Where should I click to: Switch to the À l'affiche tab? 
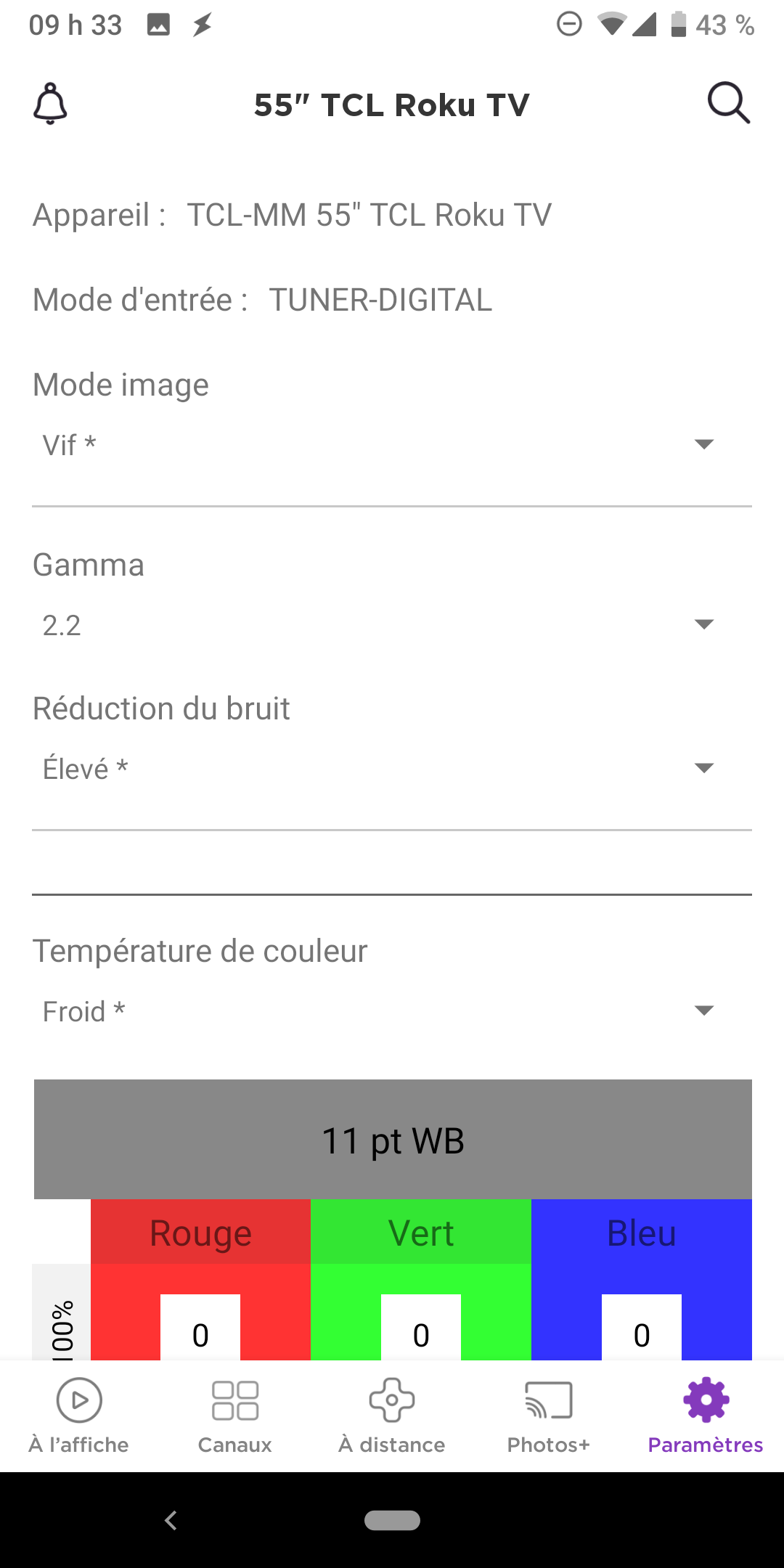[79, 1416]
